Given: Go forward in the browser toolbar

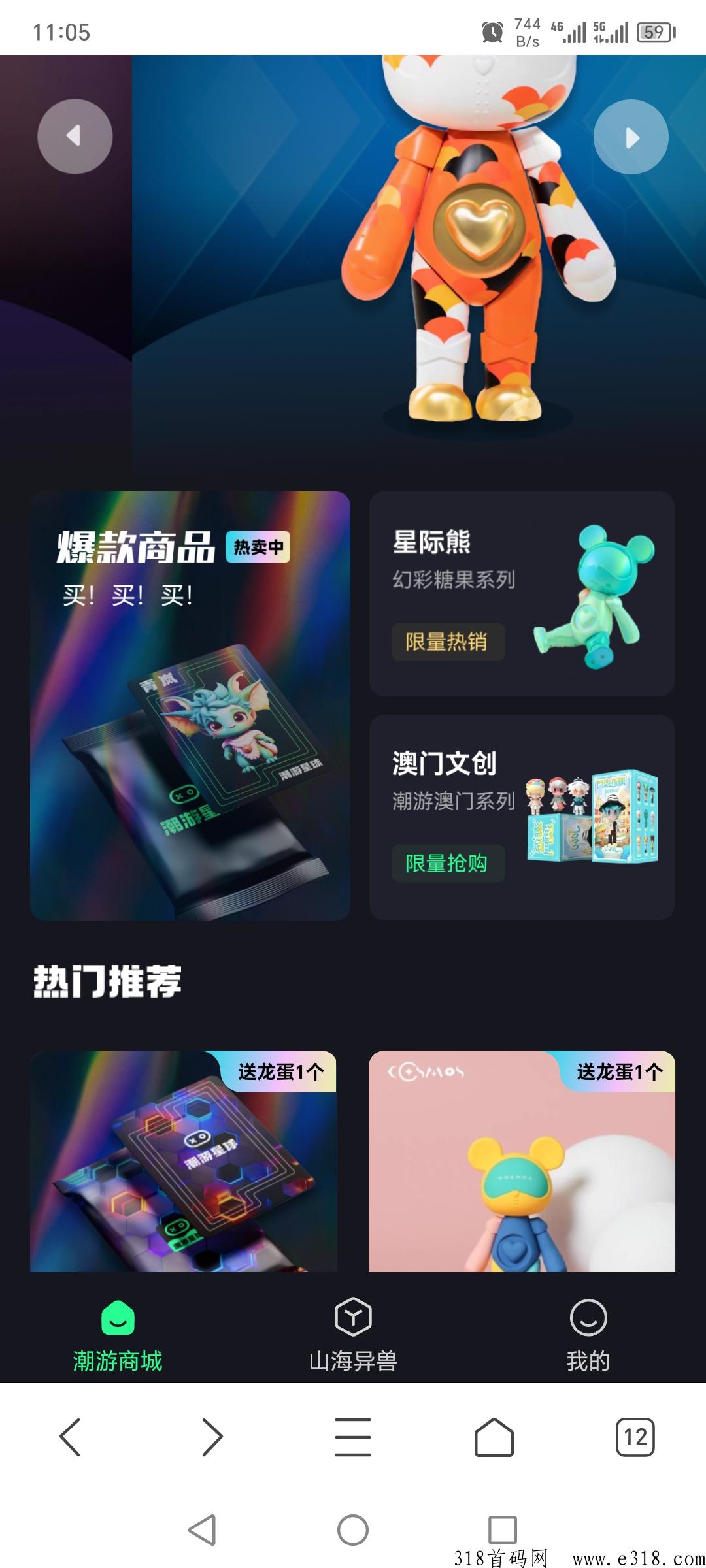Looking at the screenshot, I should [x=212, y=1437].
